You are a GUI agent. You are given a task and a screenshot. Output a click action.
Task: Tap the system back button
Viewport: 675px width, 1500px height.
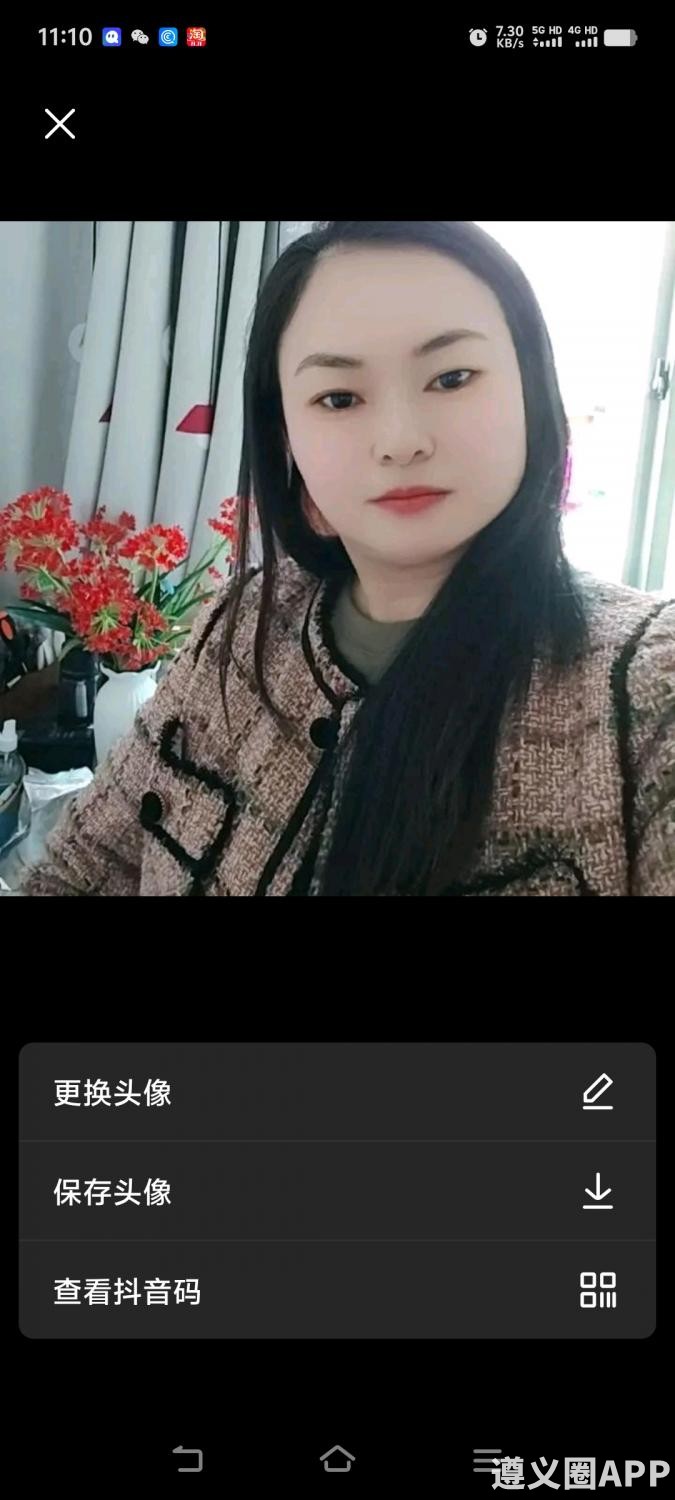[x=187, y=1460]
